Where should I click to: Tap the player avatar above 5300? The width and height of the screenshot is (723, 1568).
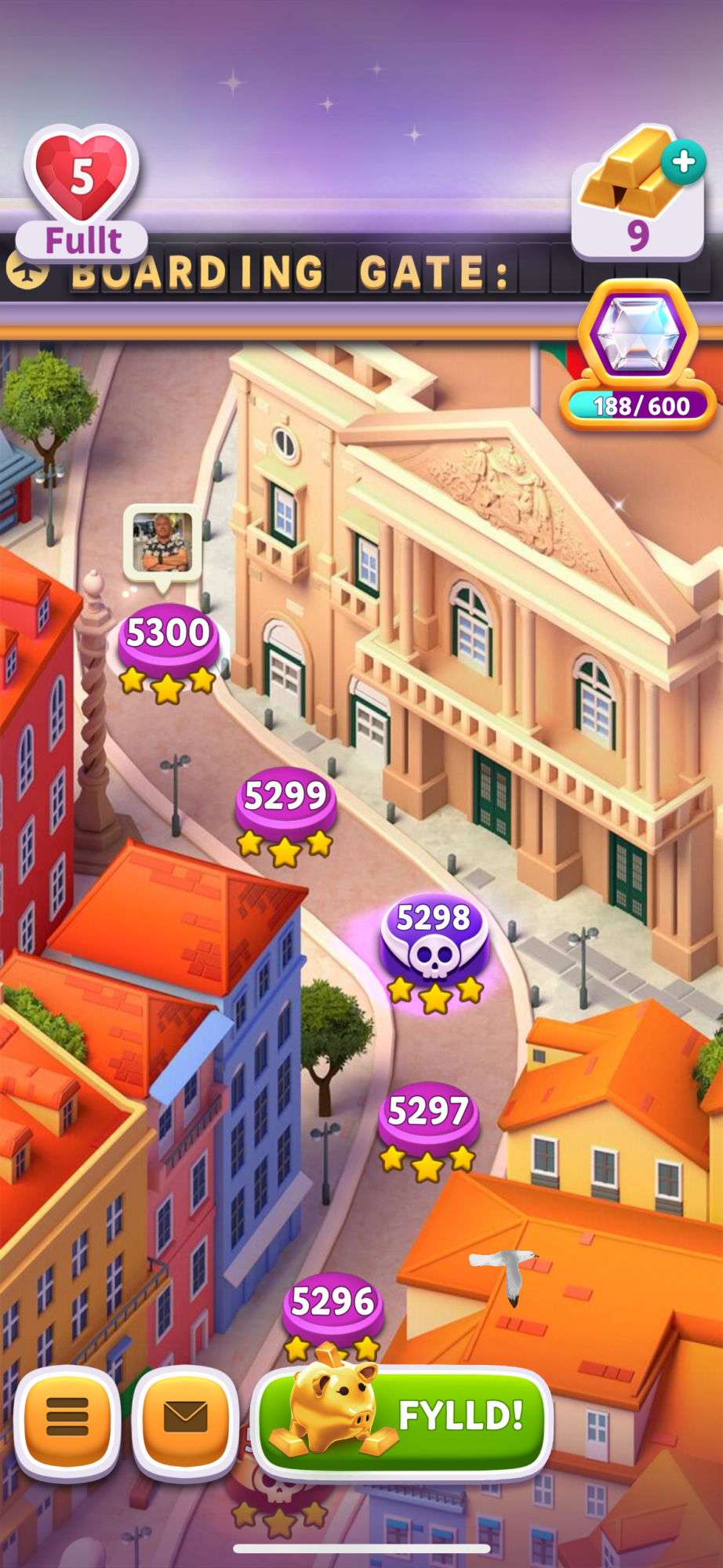[x=162, y=542]
